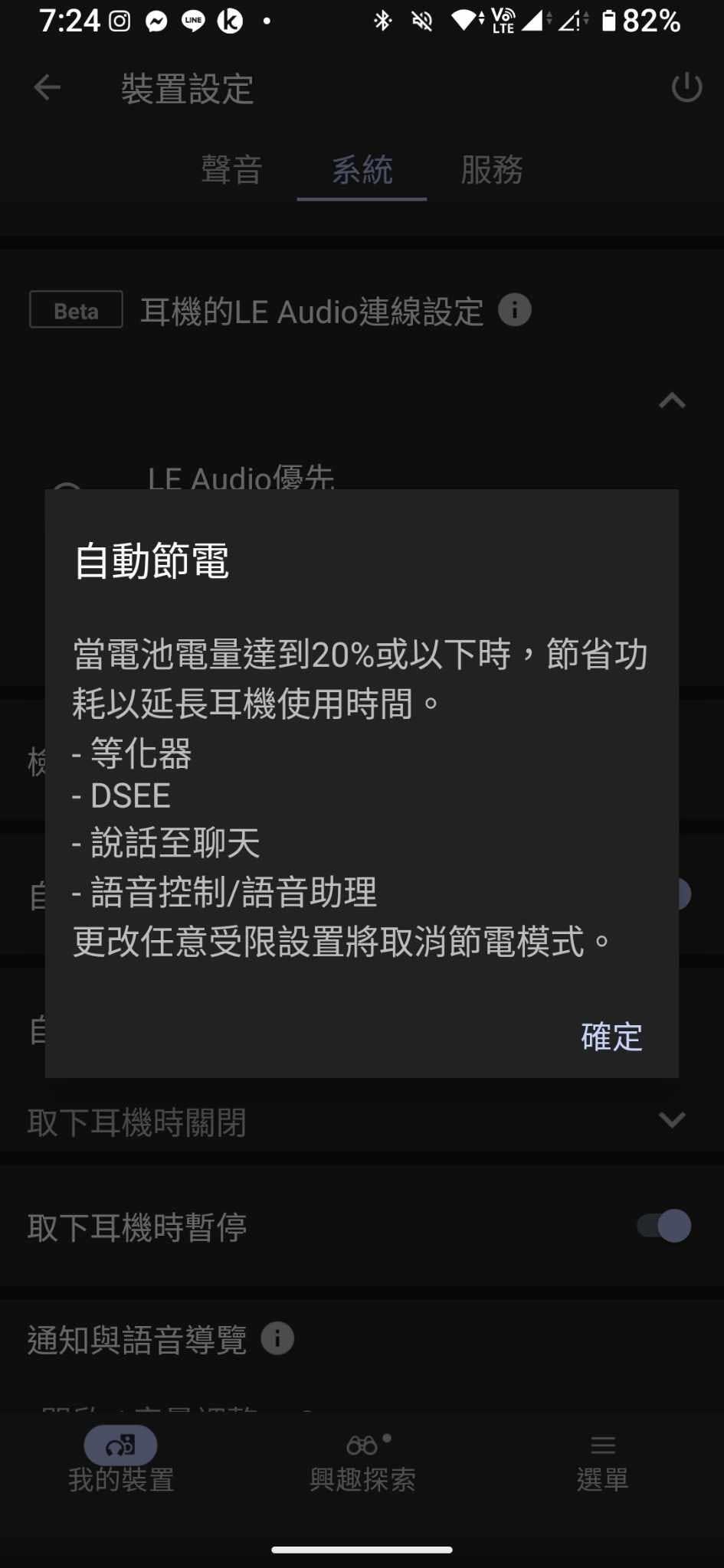Open the info icon beside LE Audio連線設定
Screen dimensions: 724x1568
pos(515,310)
